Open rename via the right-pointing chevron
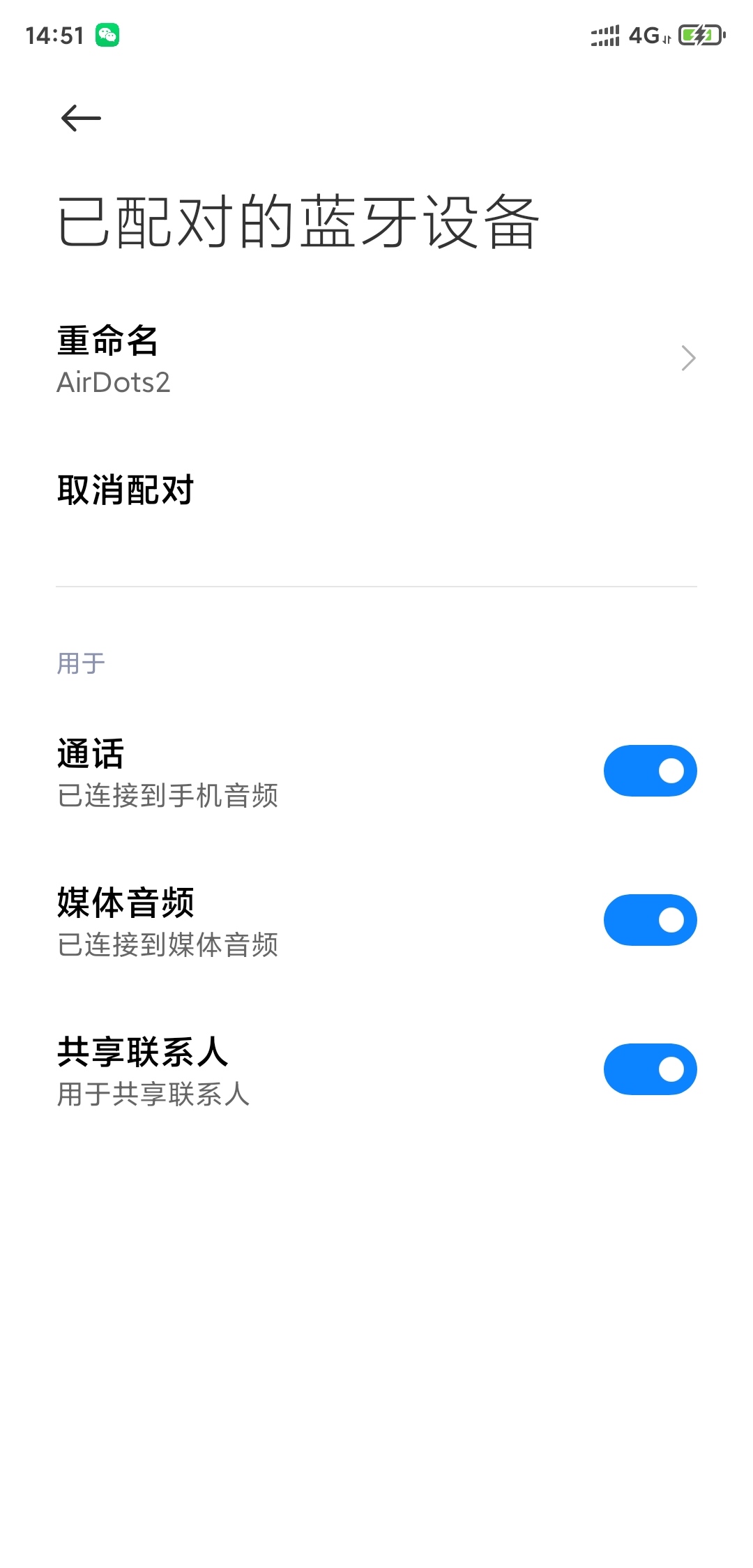753x1568 pixels. click(x=689, y=357)
